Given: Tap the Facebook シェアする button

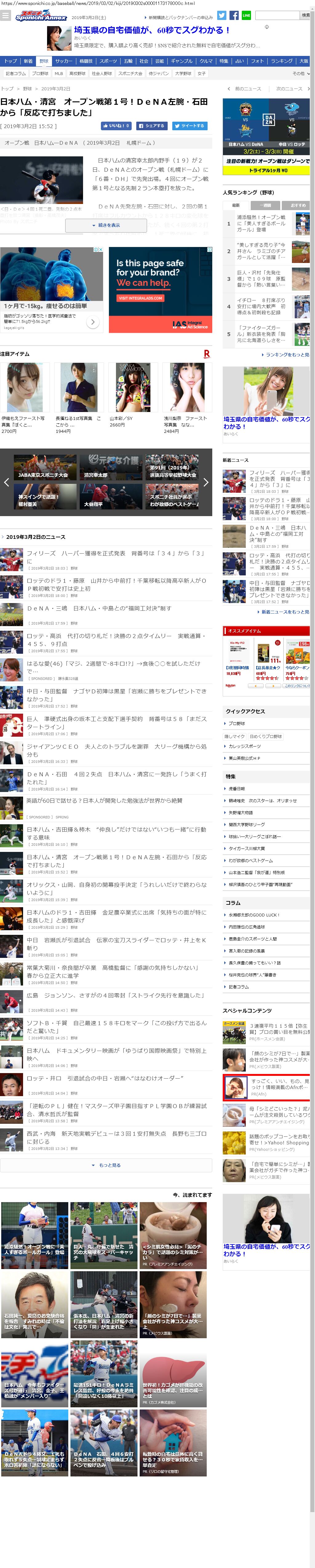Looking at the screenshot, I should coord(151,126).
